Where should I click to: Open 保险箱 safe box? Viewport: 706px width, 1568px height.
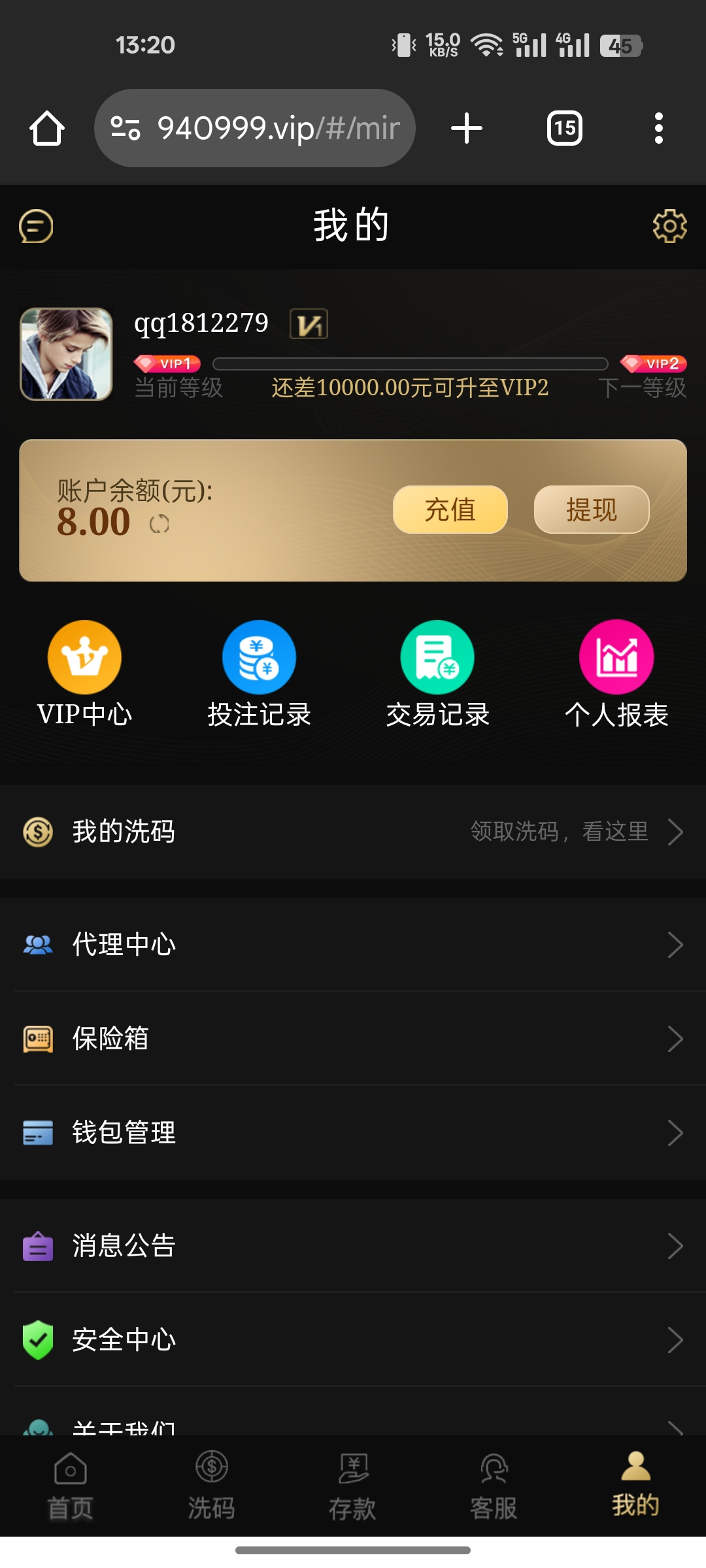[x=353, y=1039]
